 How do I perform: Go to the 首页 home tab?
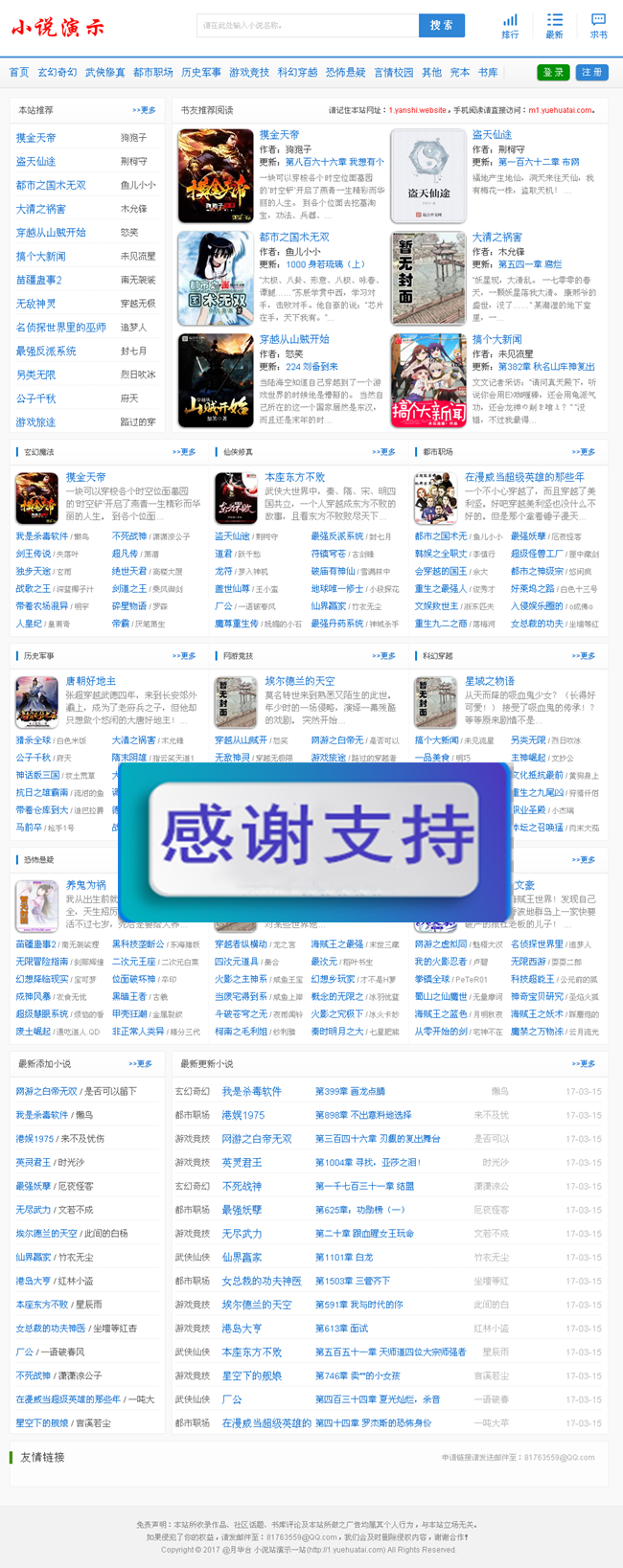tap(19, 73)
